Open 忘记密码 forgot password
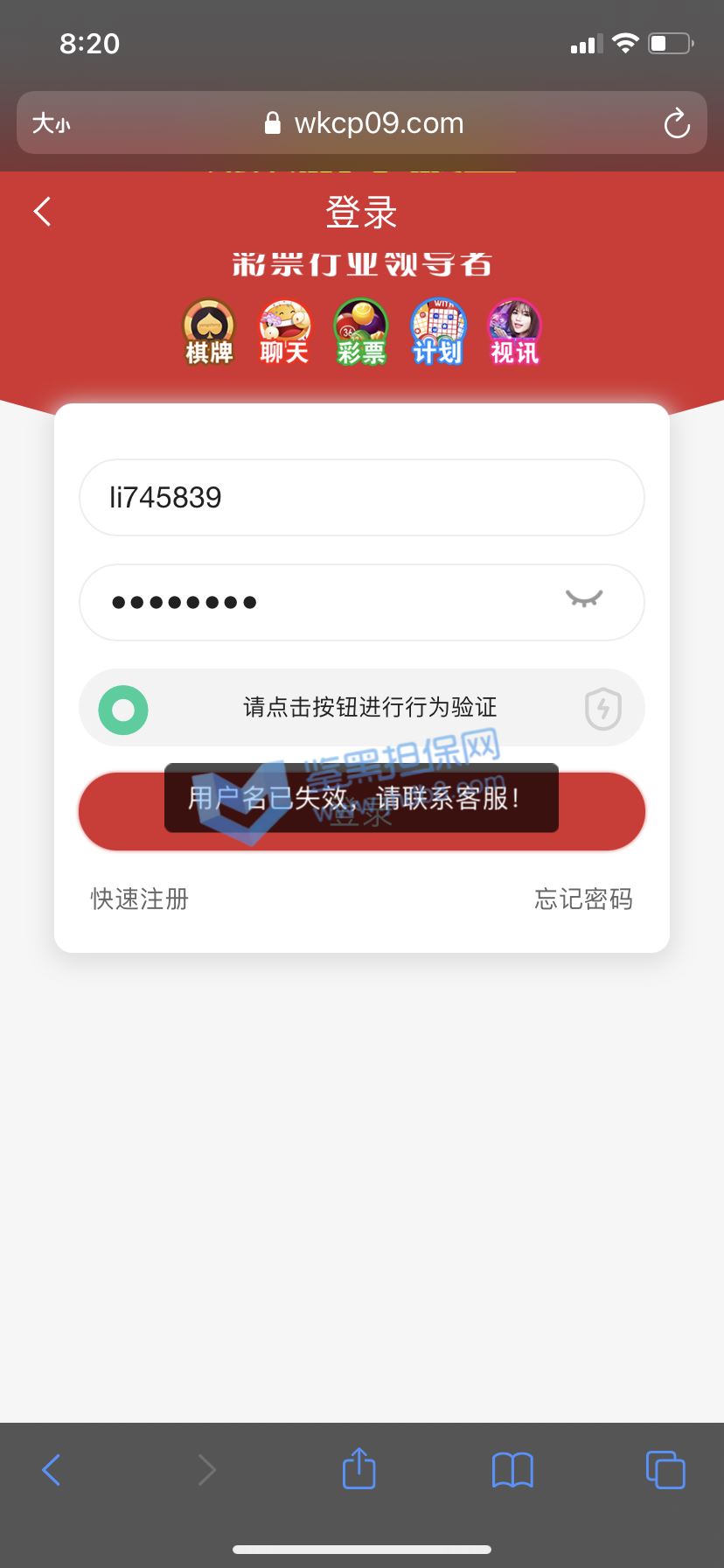724x1568 pixels. pos(583,899)
